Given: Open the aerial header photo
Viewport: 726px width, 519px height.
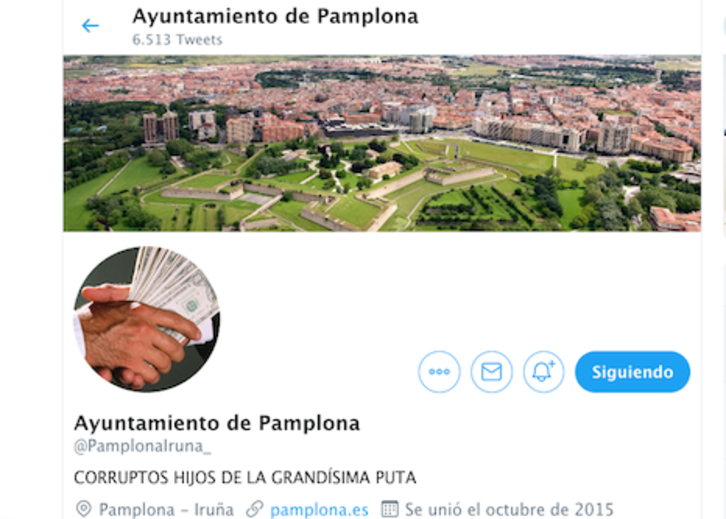Looking at the screenshot, I should 382,143.
